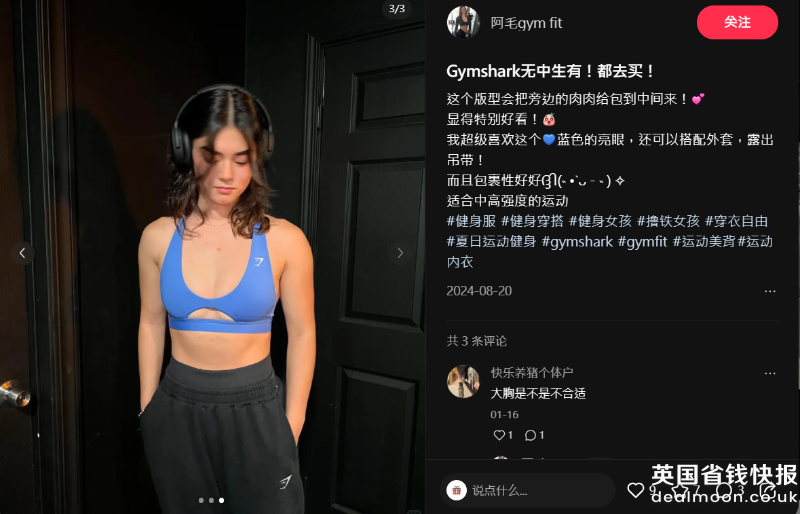Like the comment 大胸是不是不合适
The image size is (800, 514).
tap(499, 435)
